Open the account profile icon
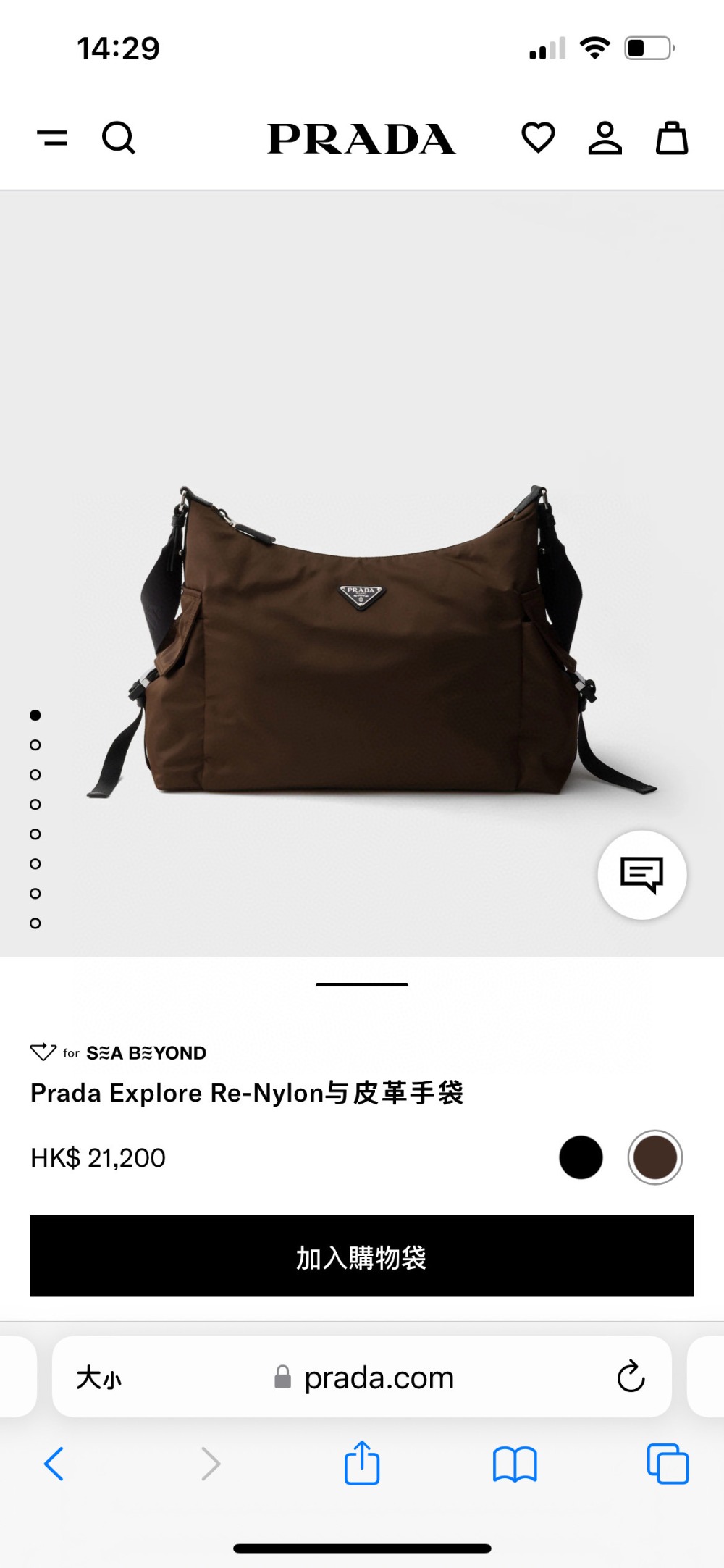Image resolution: width=724 pixels, height=1568 pixels. point(605,138)
